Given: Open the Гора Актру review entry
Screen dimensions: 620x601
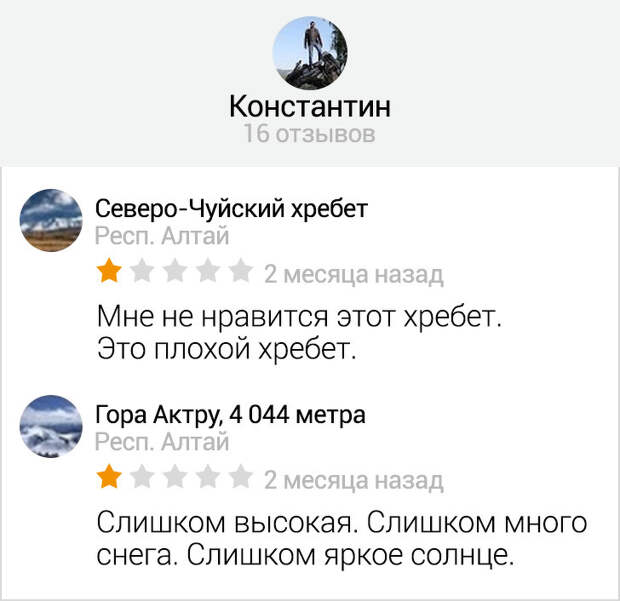Looking at the screenshot, I should (x=230, y=413).
